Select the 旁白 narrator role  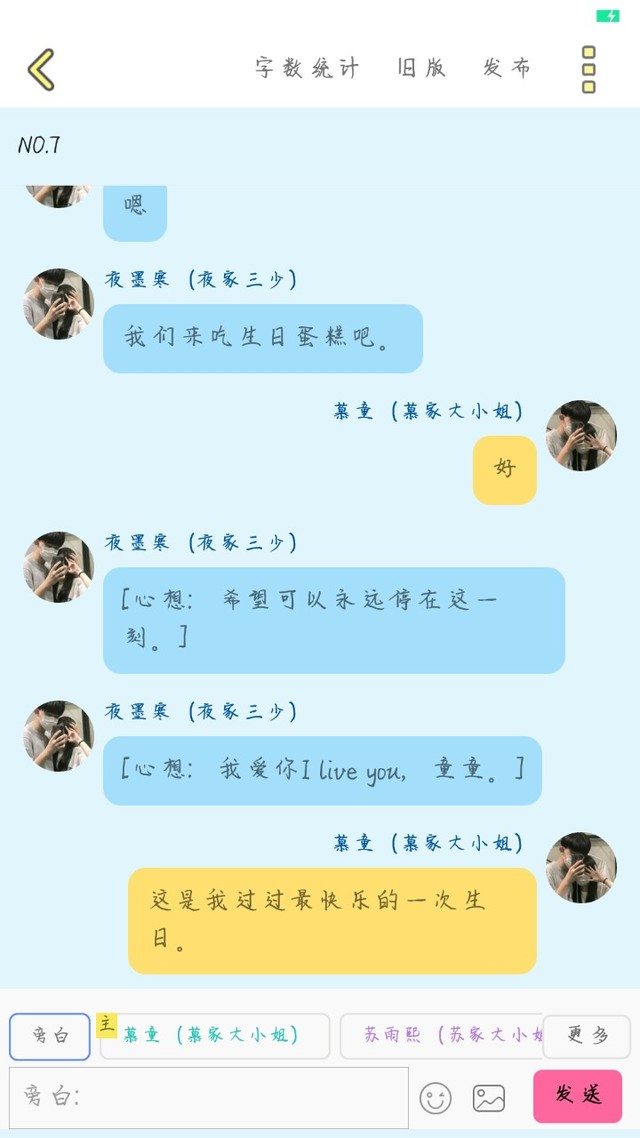click(x=50, y=1036)
